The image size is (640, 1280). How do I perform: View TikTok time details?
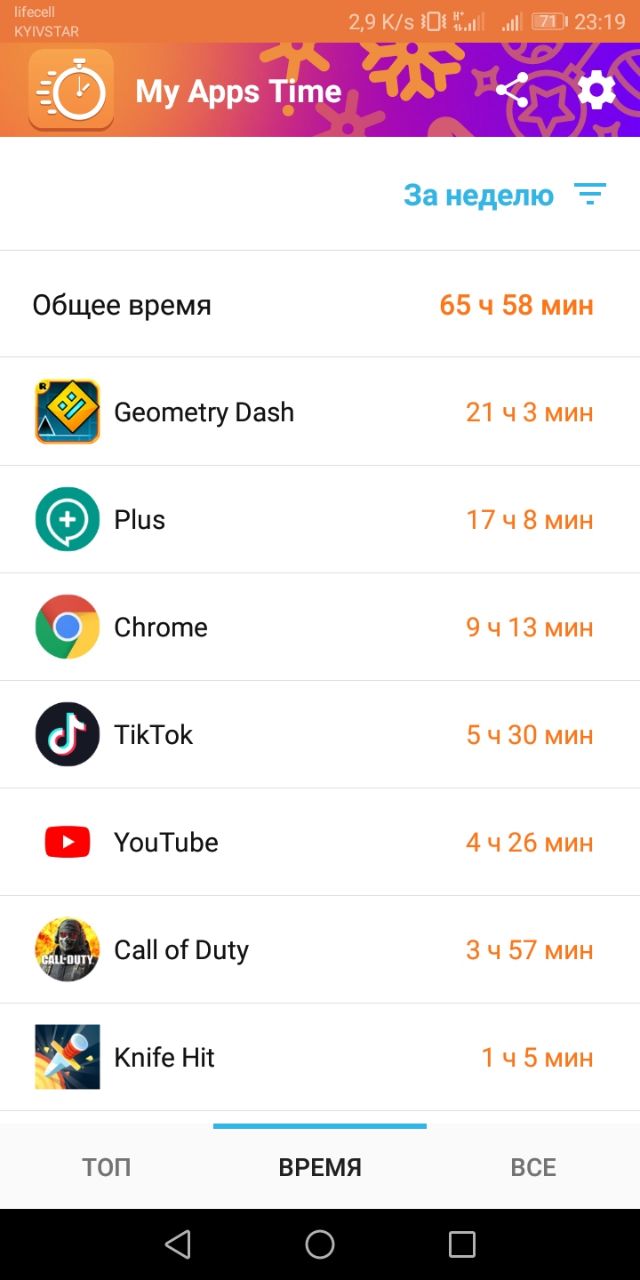click(320, 734)
